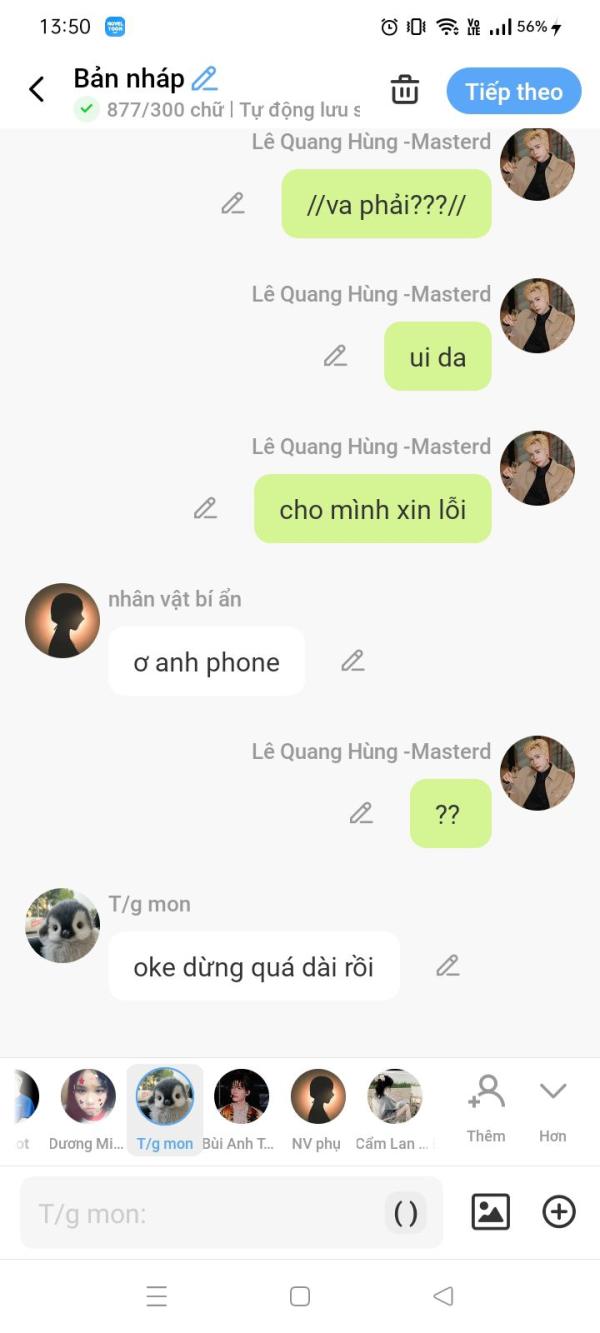Open the plus menu beside the input

pos(558,1212)
